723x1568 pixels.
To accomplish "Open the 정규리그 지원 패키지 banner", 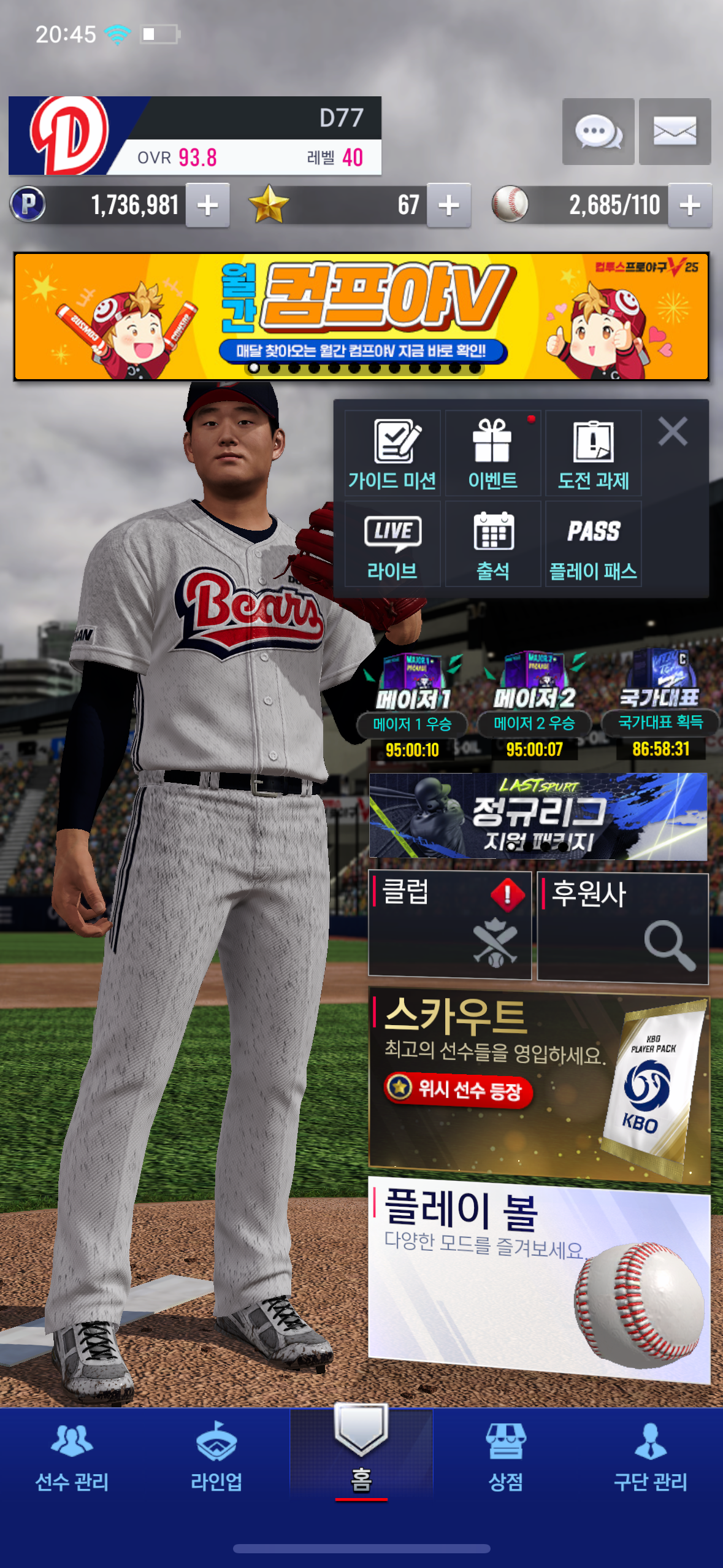I will coord(538,816).
